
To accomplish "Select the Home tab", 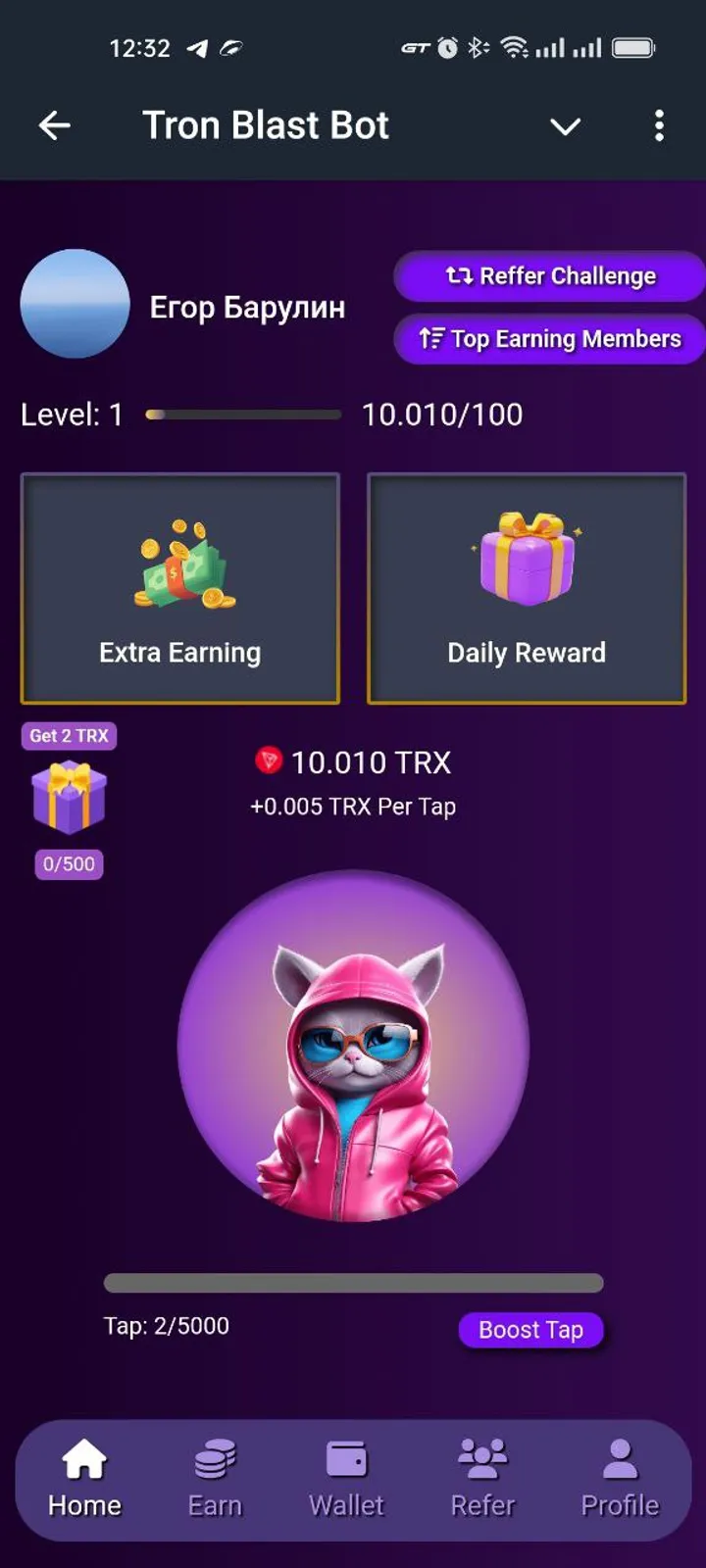I will [x=84, y=1479].
